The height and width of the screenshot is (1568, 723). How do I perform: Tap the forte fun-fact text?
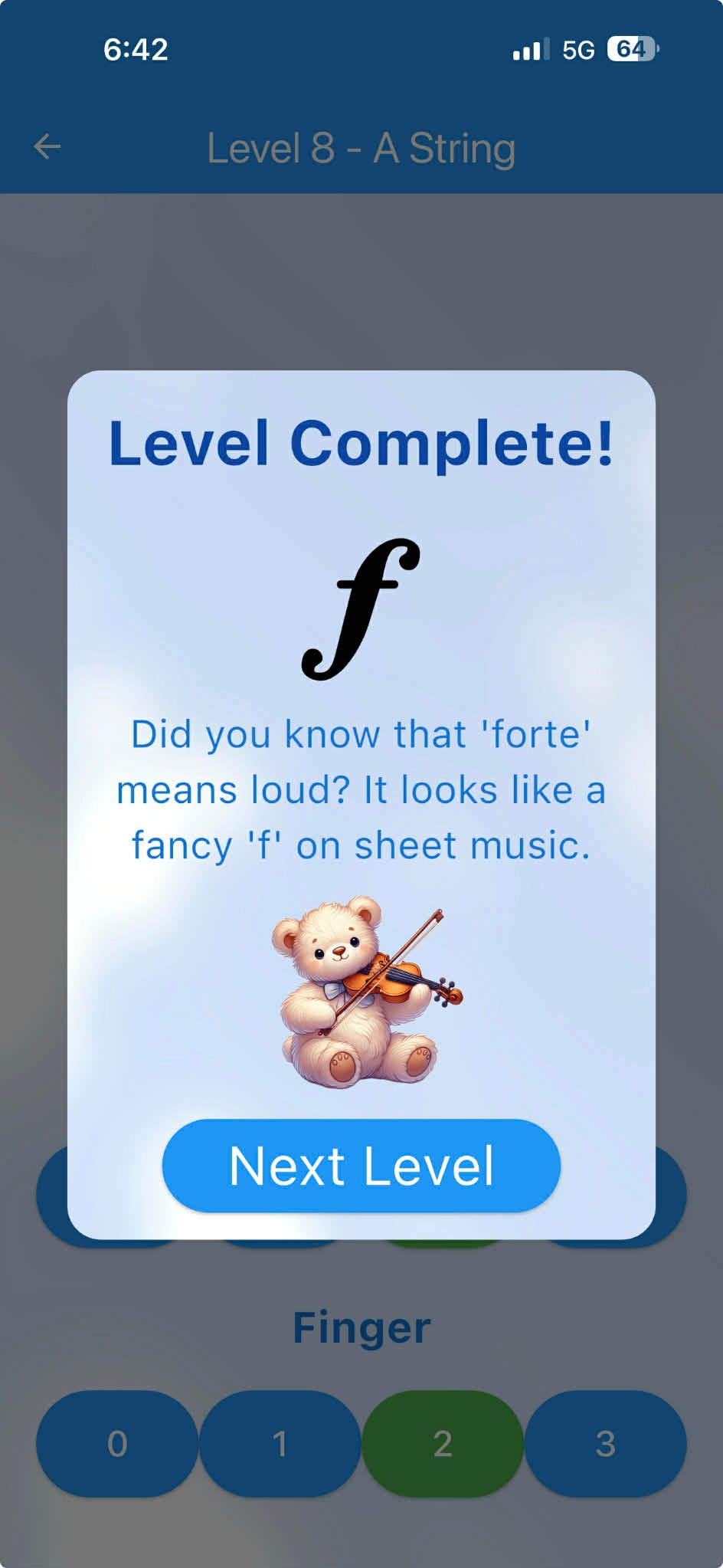360,788
